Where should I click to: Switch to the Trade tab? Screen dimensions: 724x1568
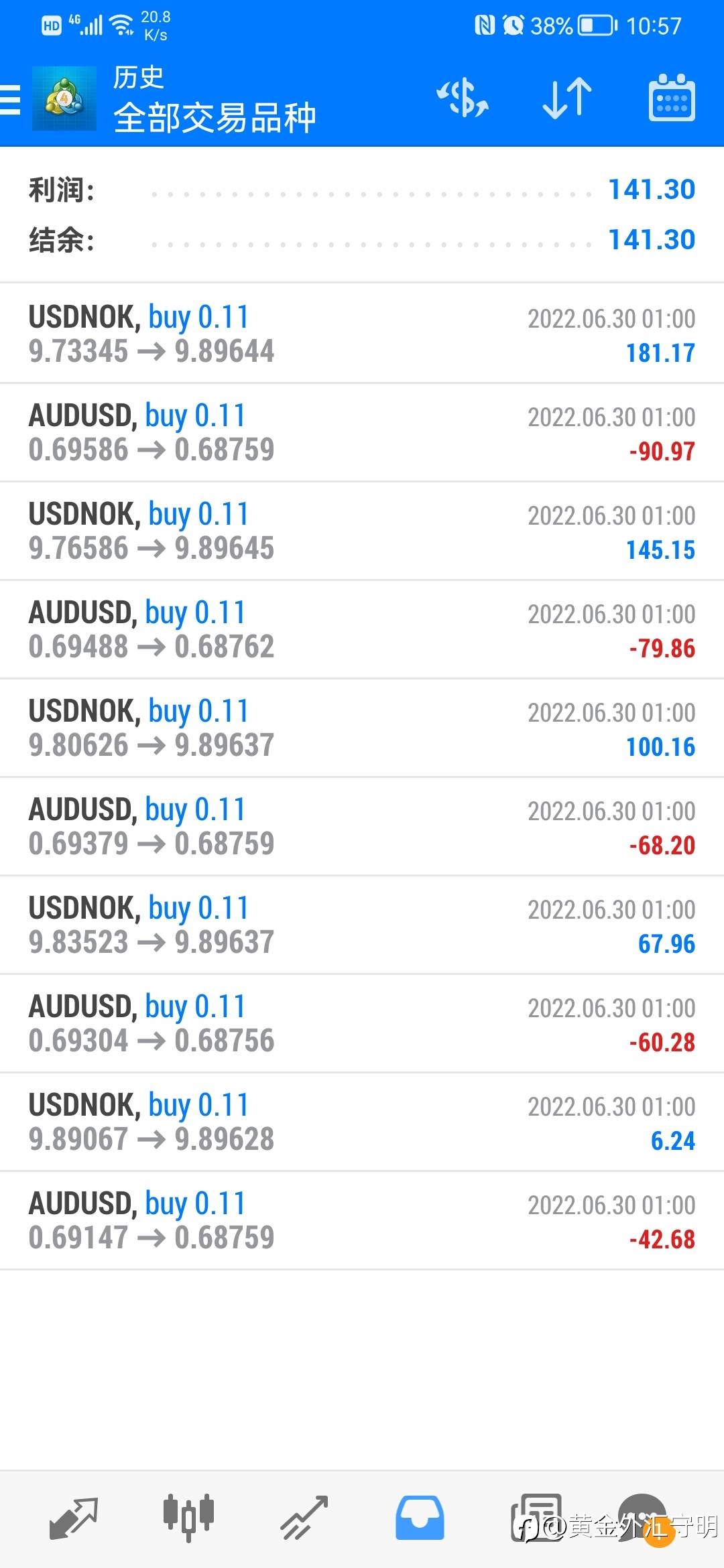pos(304,1518)
